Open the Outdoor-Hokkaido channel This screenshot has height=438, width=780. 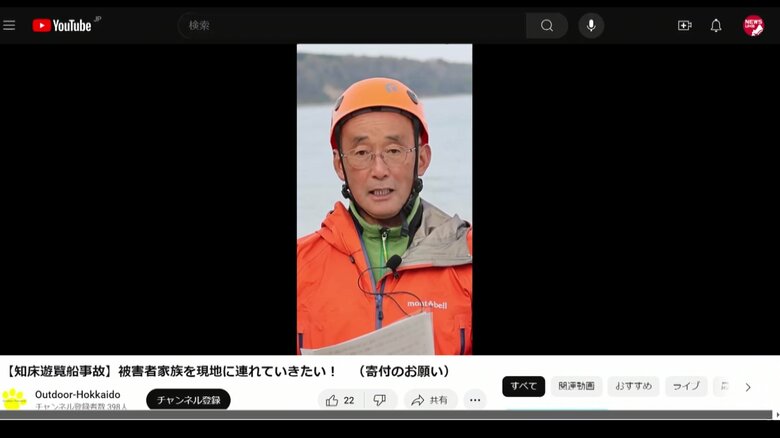[x=77, y=394]
